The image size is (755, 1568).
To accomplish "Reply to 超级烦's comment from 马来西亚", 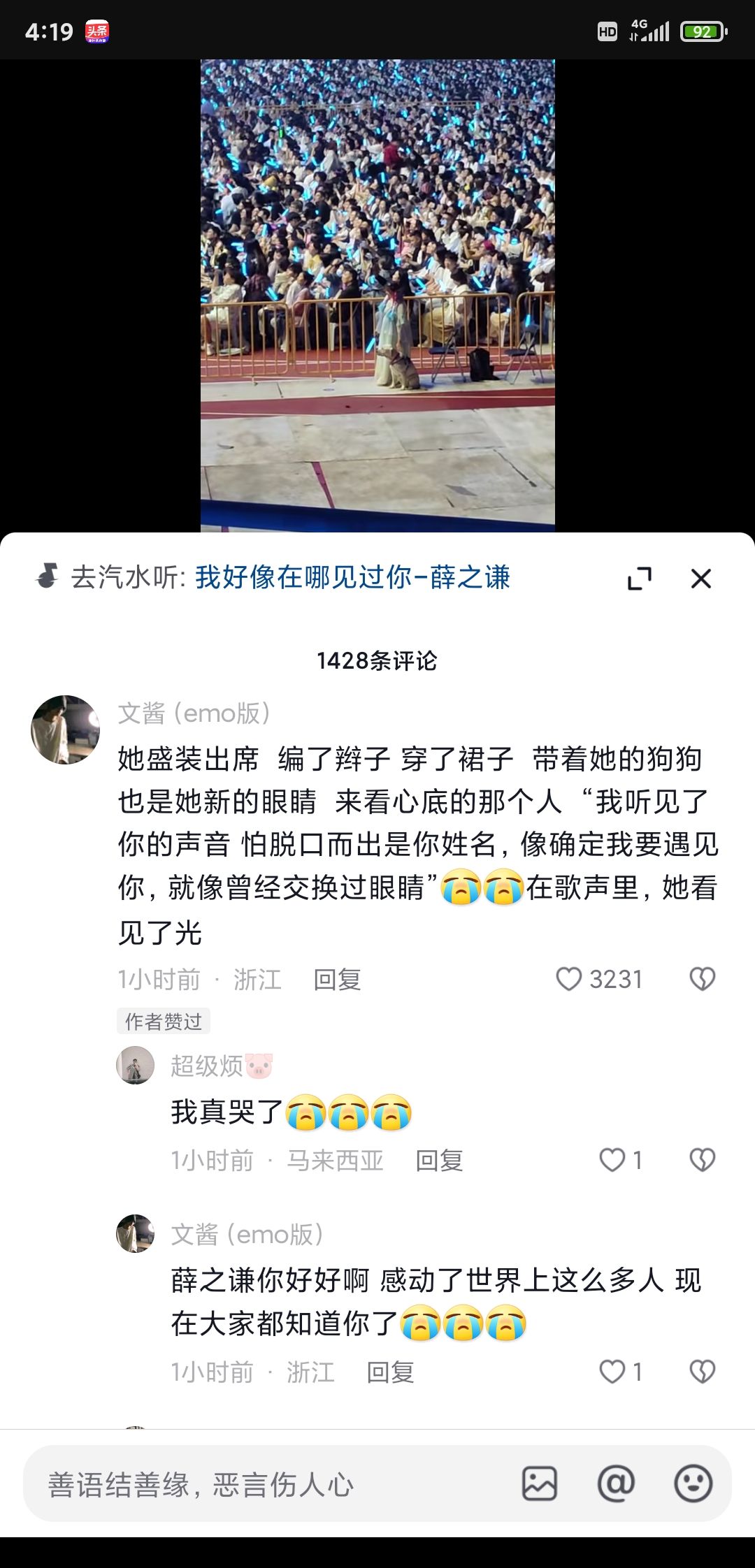I will tap(439, 1161).
